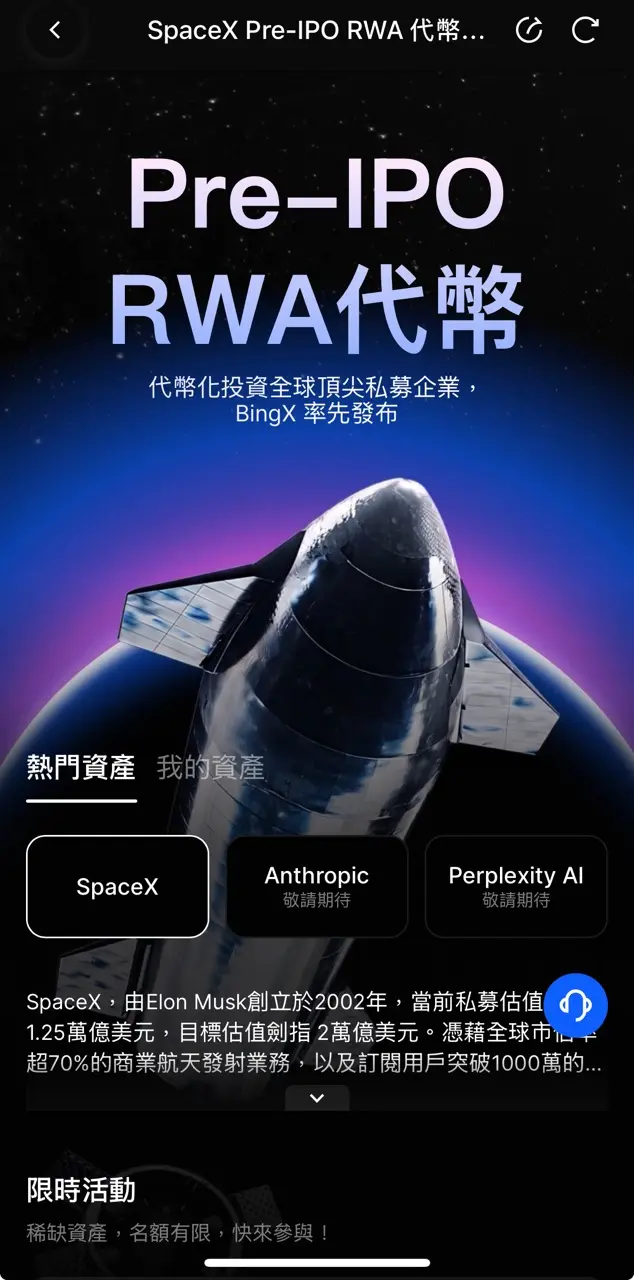Go back using the top-left arrow

[x=55, y=30]
